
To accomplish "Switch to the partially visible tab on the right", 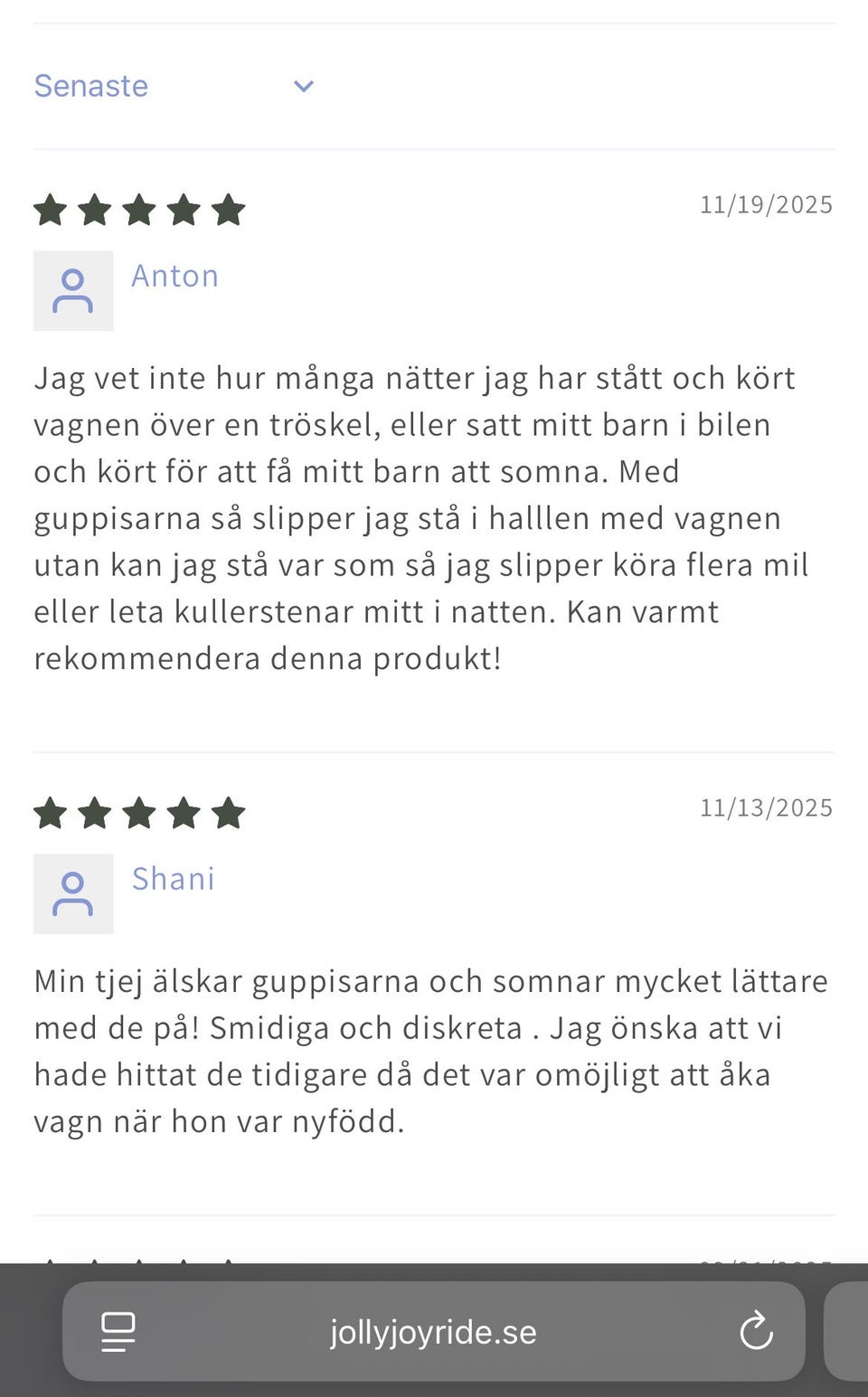I will 854,1331.
